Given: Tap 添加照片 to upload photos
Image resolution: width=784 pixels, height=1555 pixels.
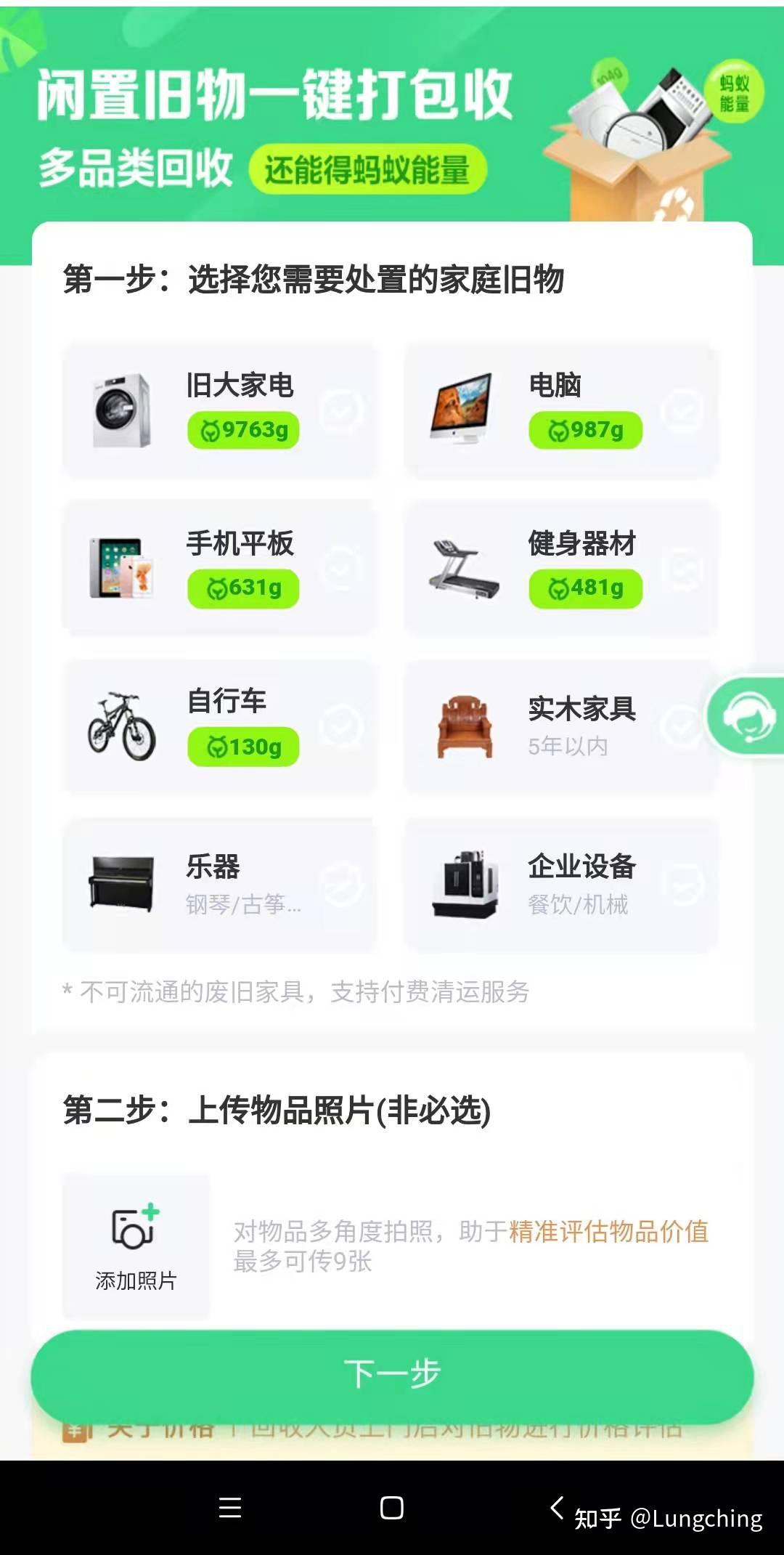Looking at the screenshot, I should [136, 1245].
